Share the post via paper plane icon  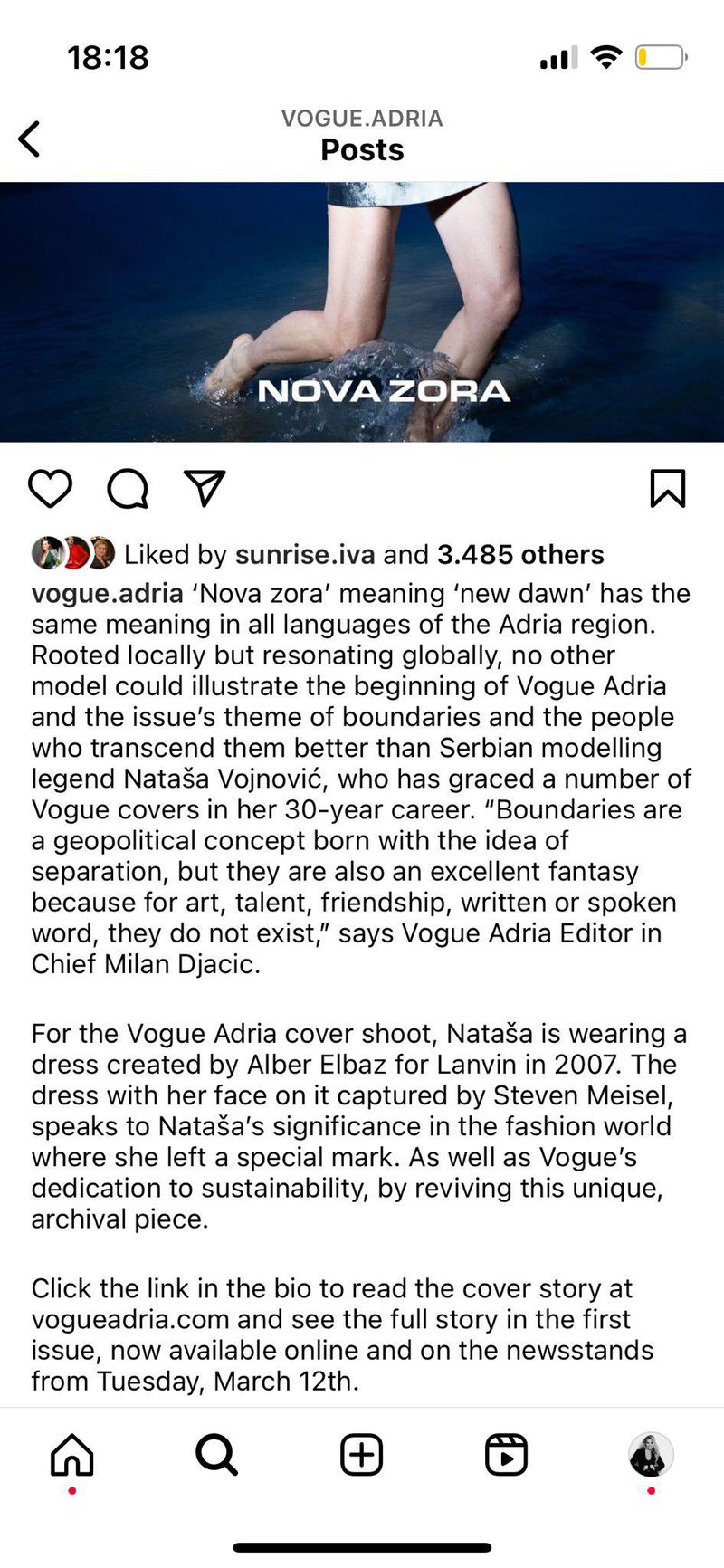205,488
